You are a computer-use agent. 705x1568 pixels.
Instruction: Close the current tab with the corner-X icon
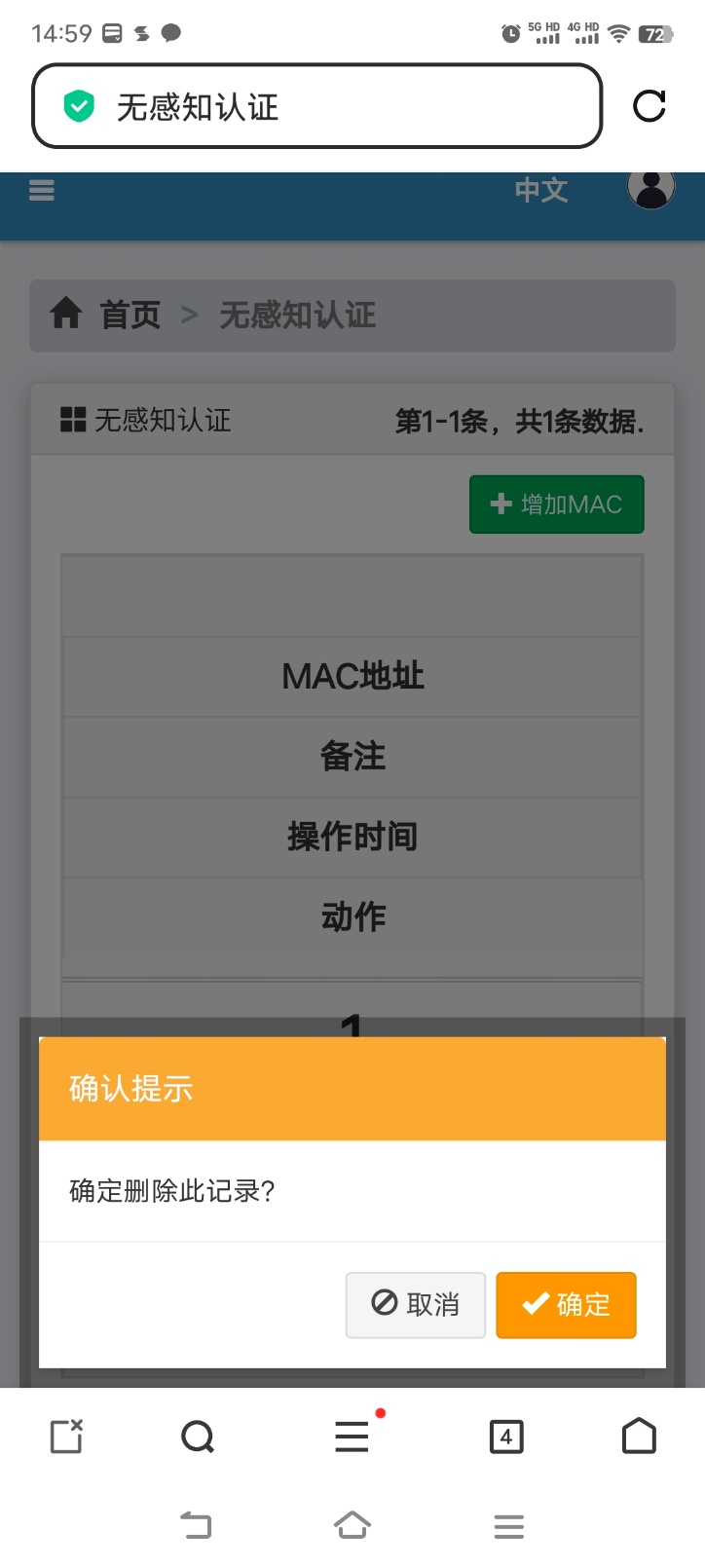point(66,1436)
